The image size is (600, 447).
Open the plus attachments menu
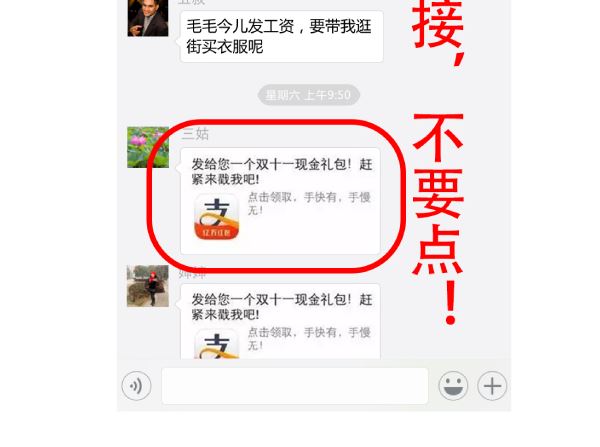coord(492,386)
